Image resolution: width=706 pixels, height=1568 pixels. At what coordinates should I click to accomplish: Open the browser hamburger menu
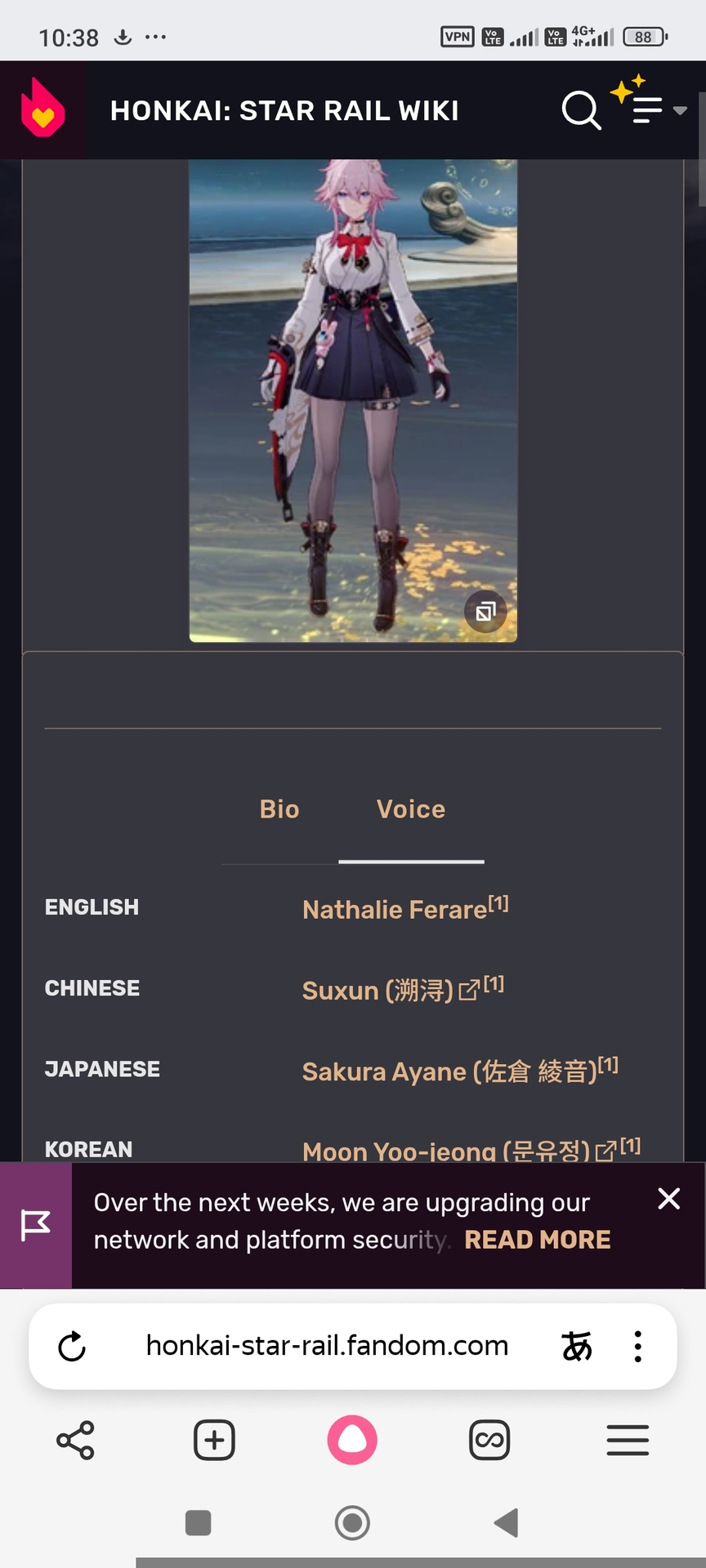(x=628, y=1440)
